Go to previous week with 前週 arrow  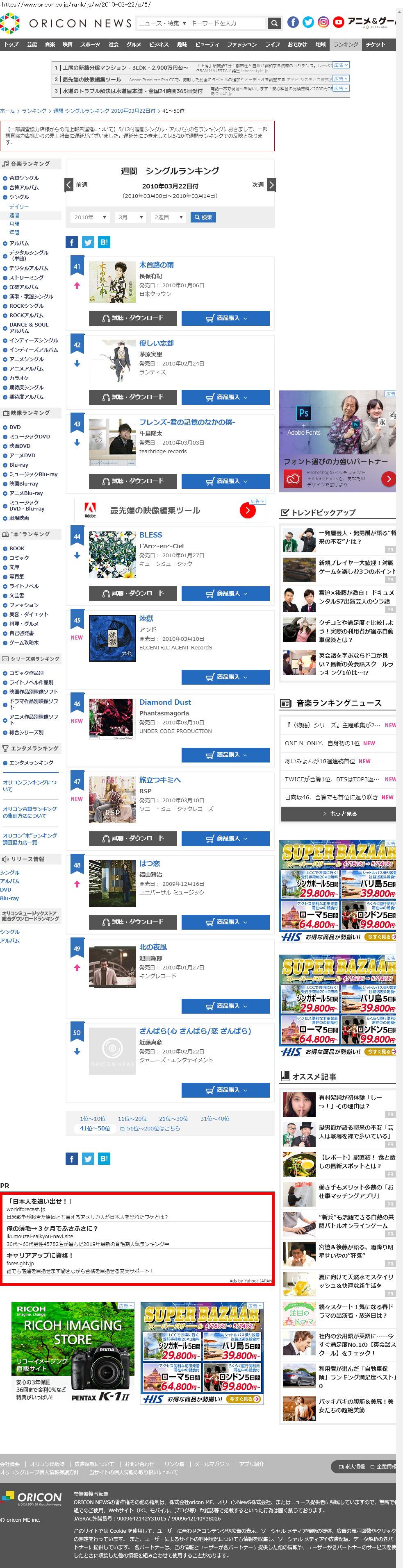[69, 185]
